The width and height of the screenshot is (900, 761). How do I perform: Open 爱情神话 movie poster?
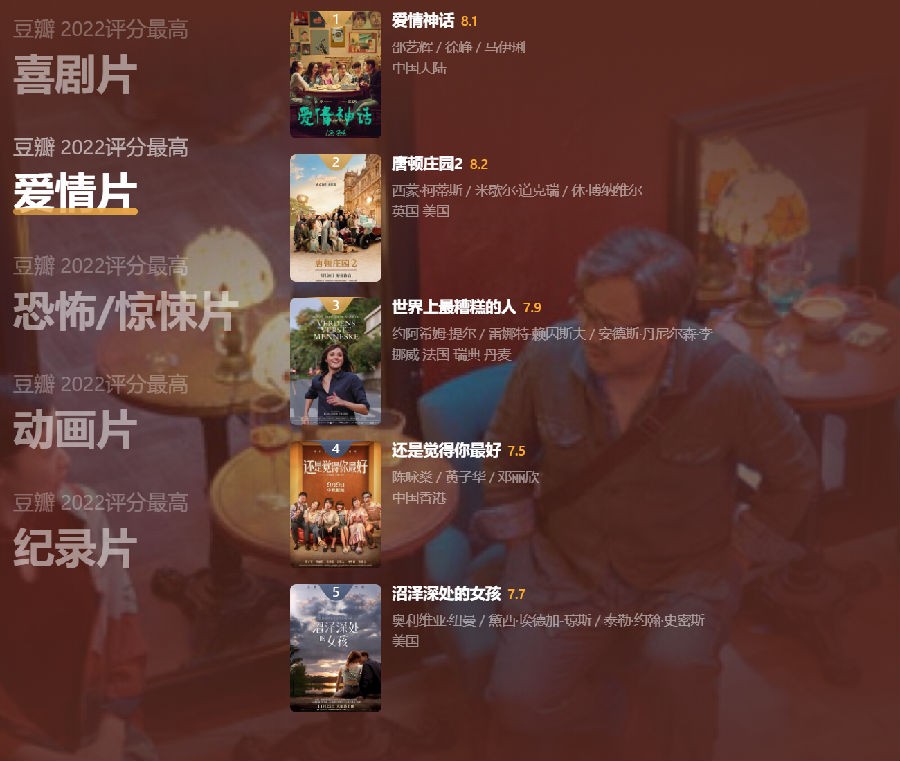point(335,75)
